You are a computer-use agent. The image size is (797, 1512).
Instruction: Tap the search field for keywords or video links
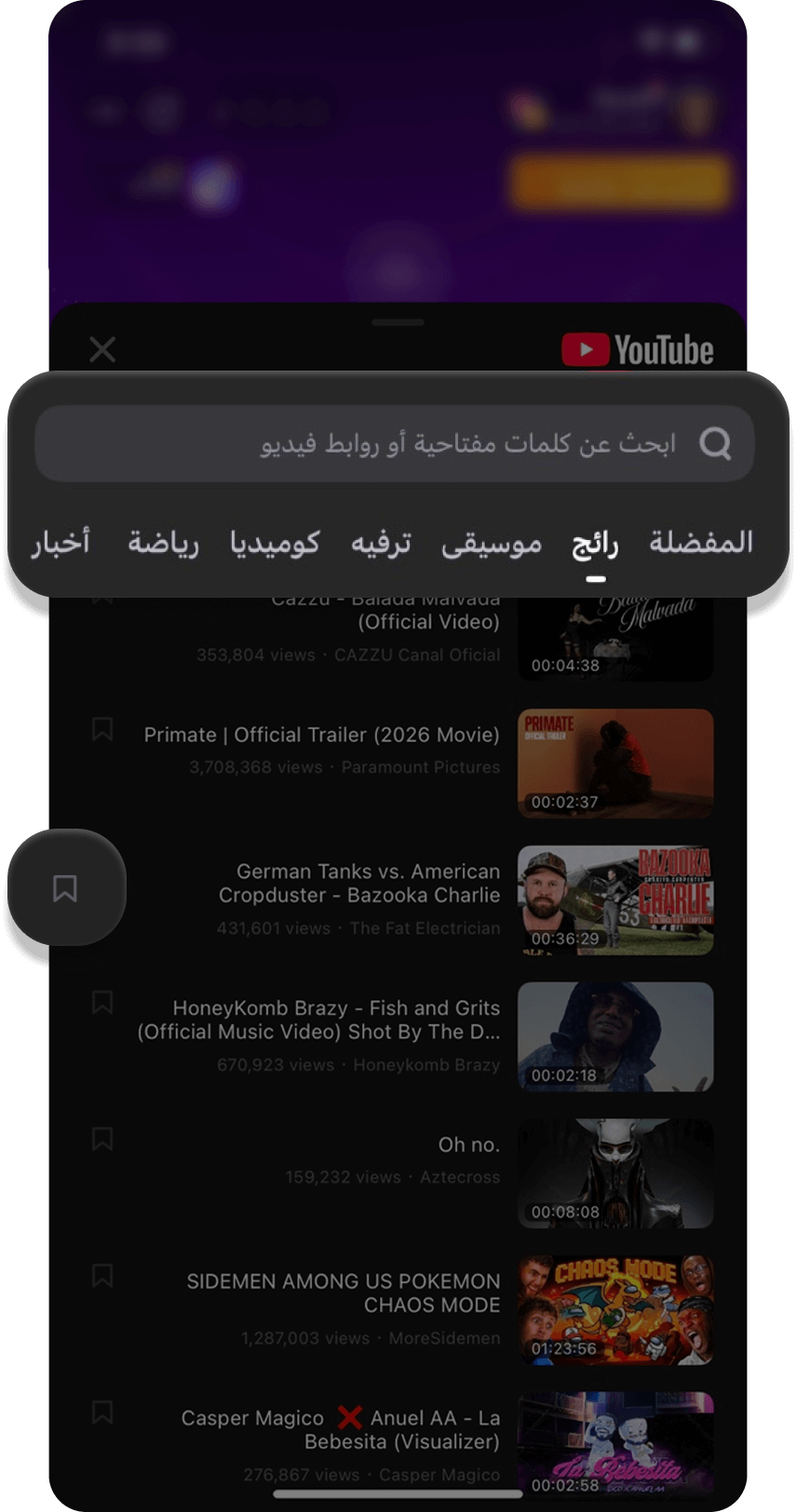point(395,443)
